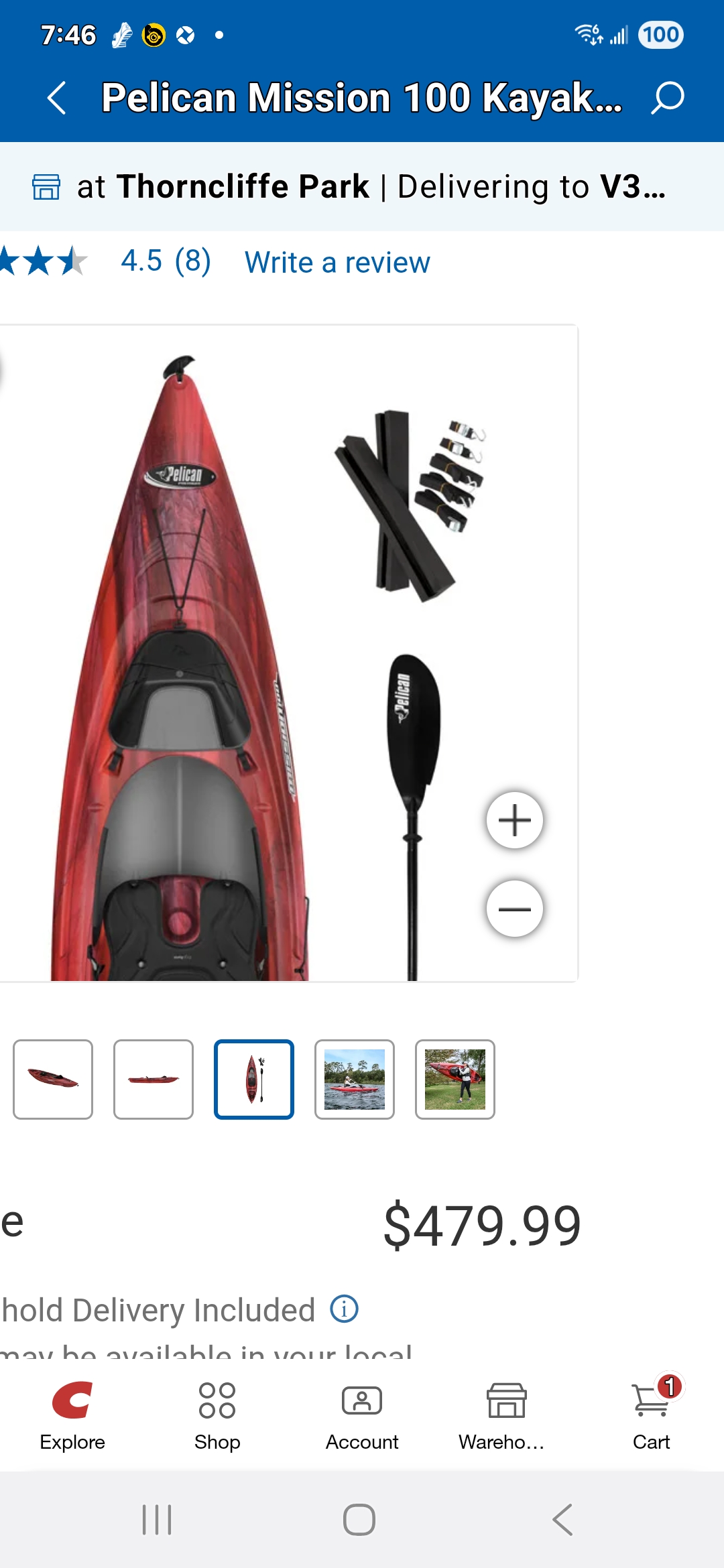
Task: Open the delivery info icon
Action: (x=345, y=1308)
